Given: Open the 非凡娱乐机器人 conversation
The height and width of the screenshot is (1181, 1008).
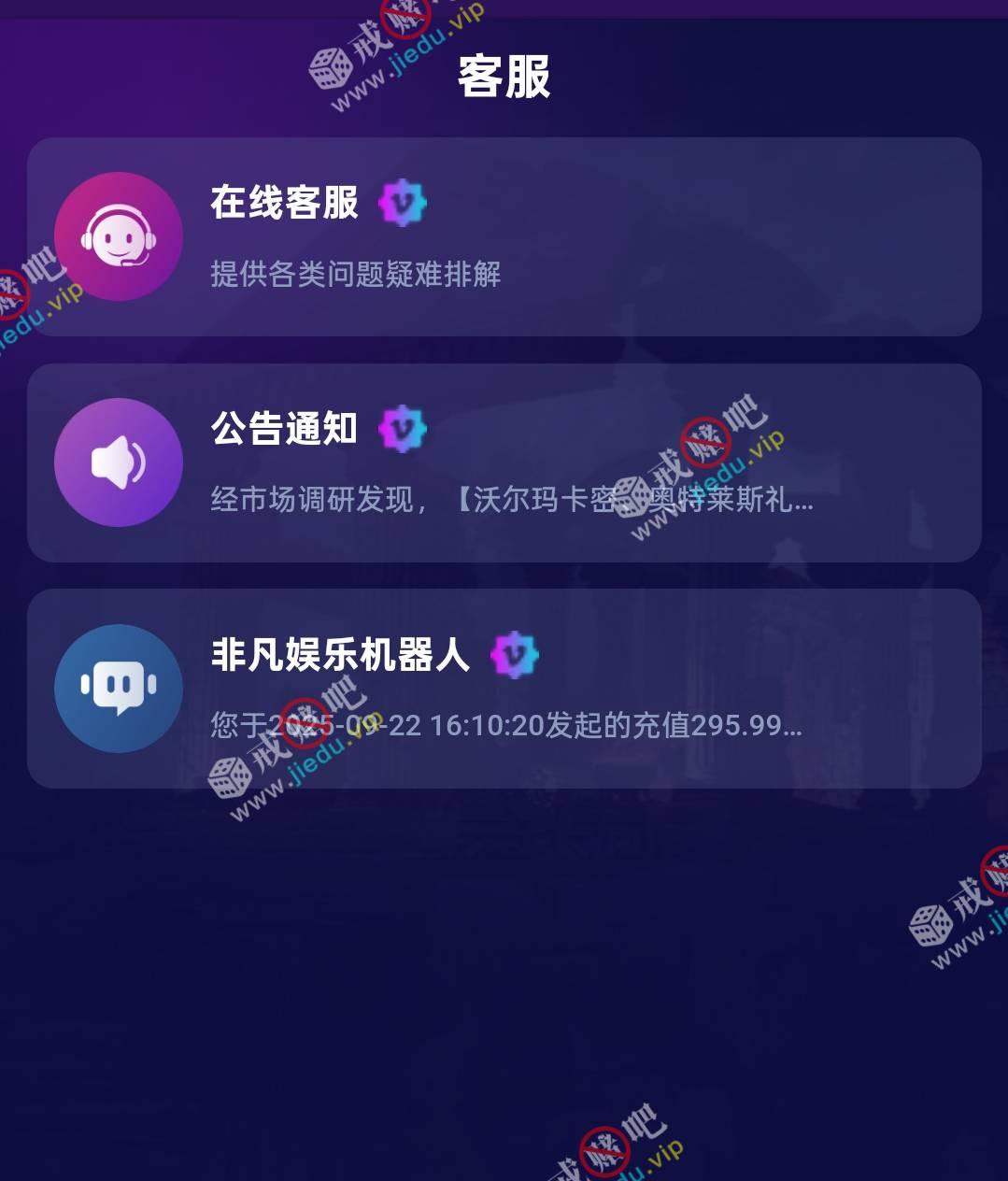Looking at the screenshot, I should [x=504, y=689].
